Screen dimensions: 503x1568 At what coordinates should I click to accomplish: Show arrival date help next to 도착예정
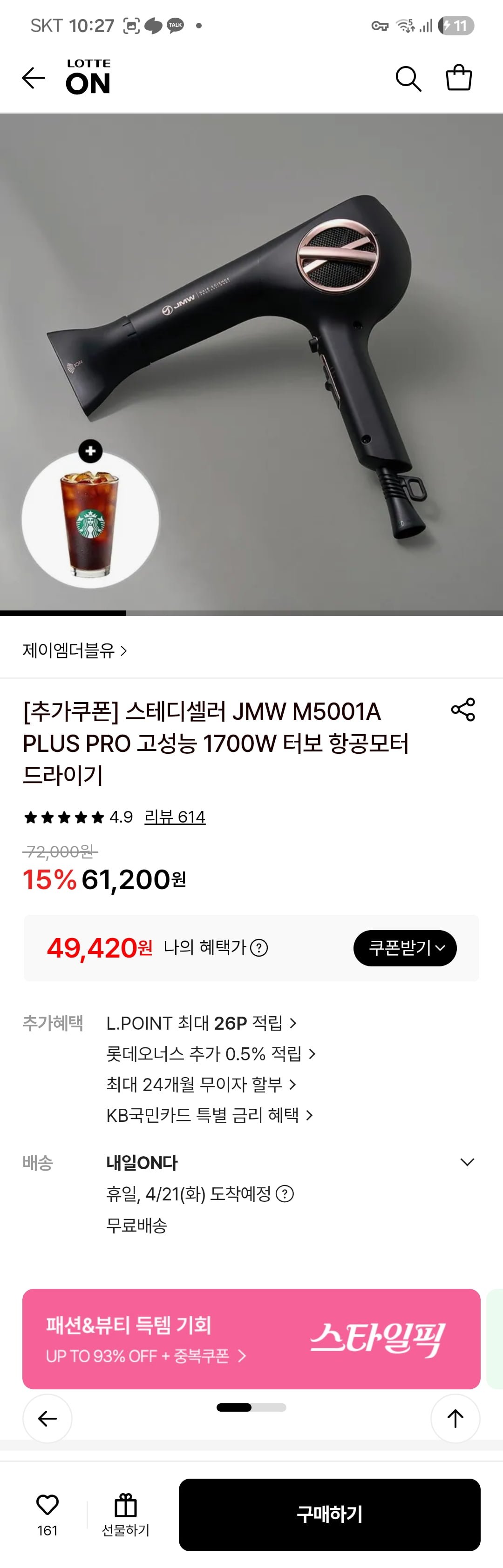point(285,1193)
